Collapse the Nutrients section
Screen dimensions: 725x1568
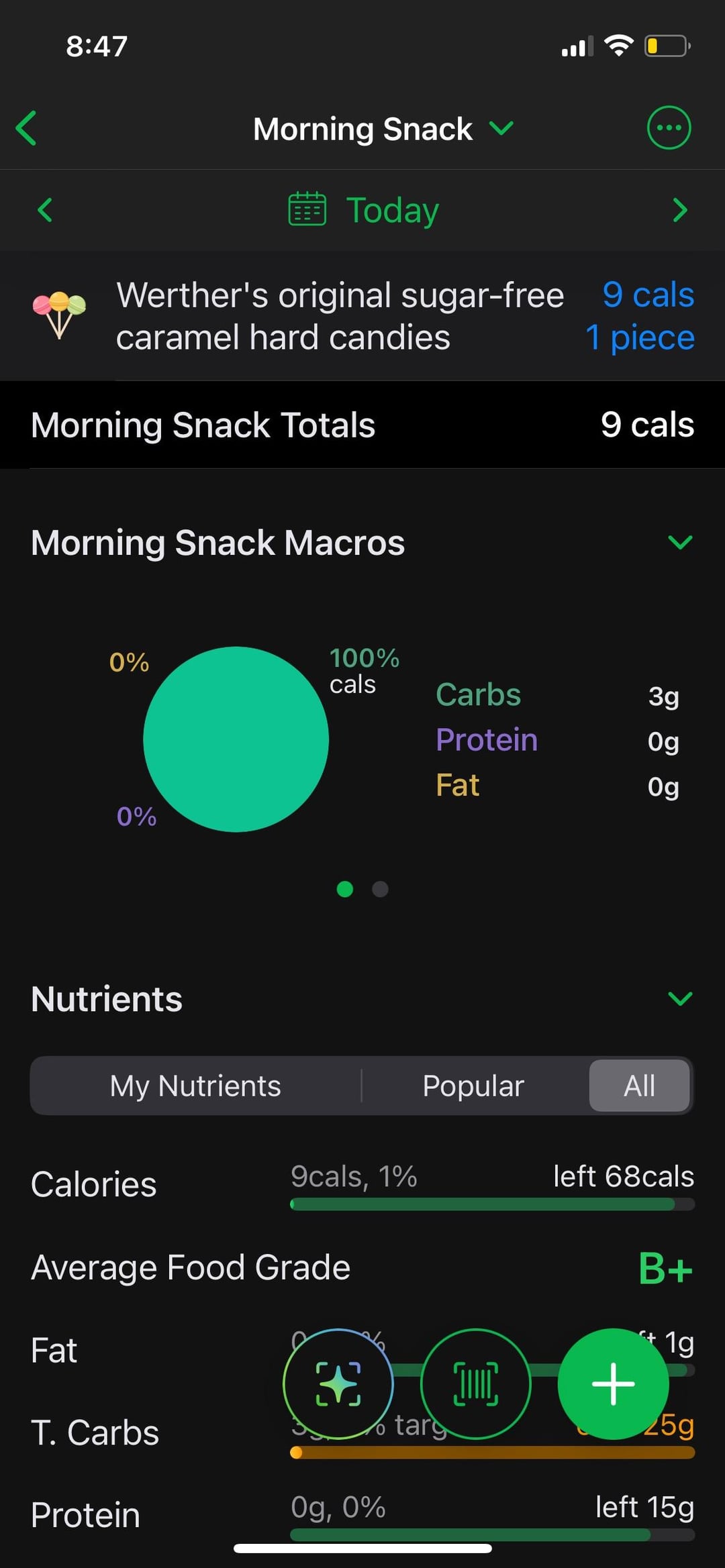679,998
